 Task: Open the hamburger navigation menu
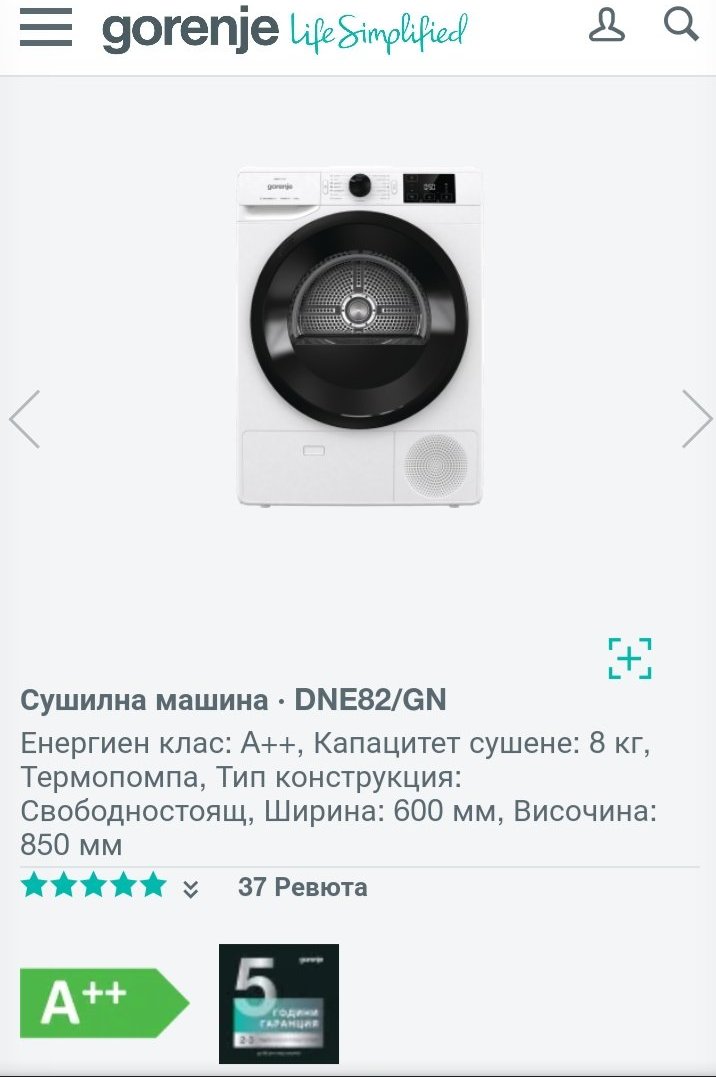46,28
